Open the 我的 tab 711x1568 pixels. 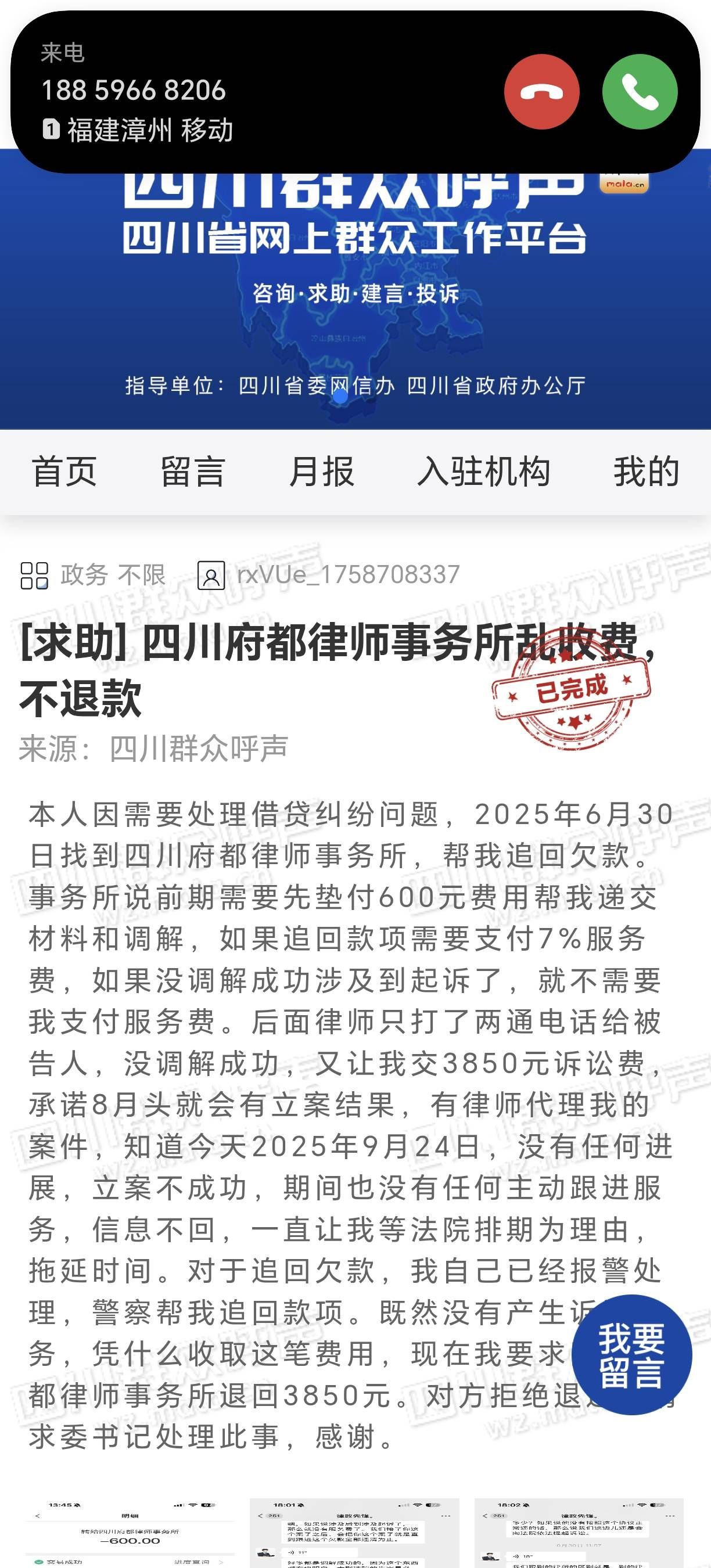coord(645,472)
